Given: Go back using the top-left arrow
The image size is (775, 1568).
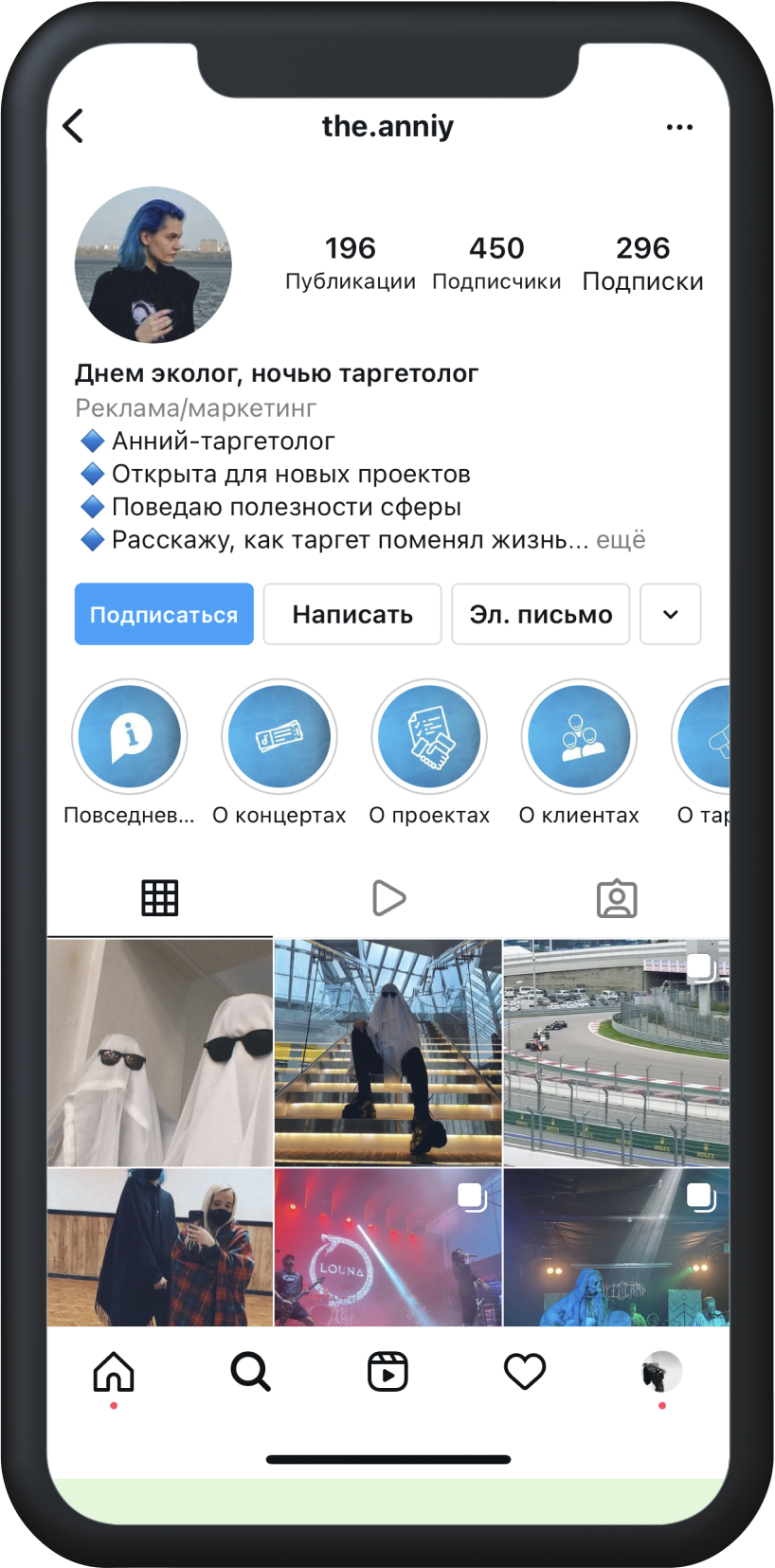Looking at the screenshot, I should click(x=73, y=126).
